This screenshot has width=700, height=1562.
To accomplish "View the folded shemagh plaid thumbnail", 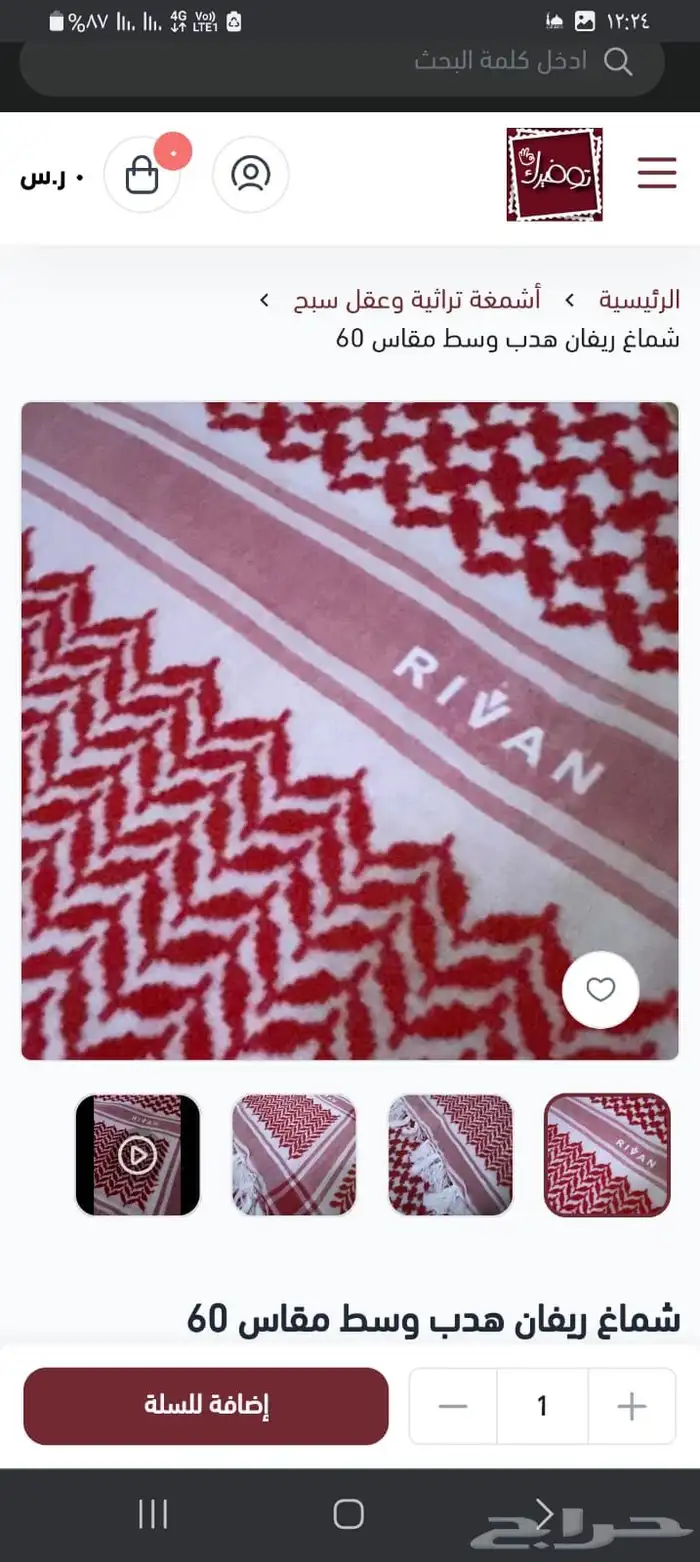I will click(294, 1155).
